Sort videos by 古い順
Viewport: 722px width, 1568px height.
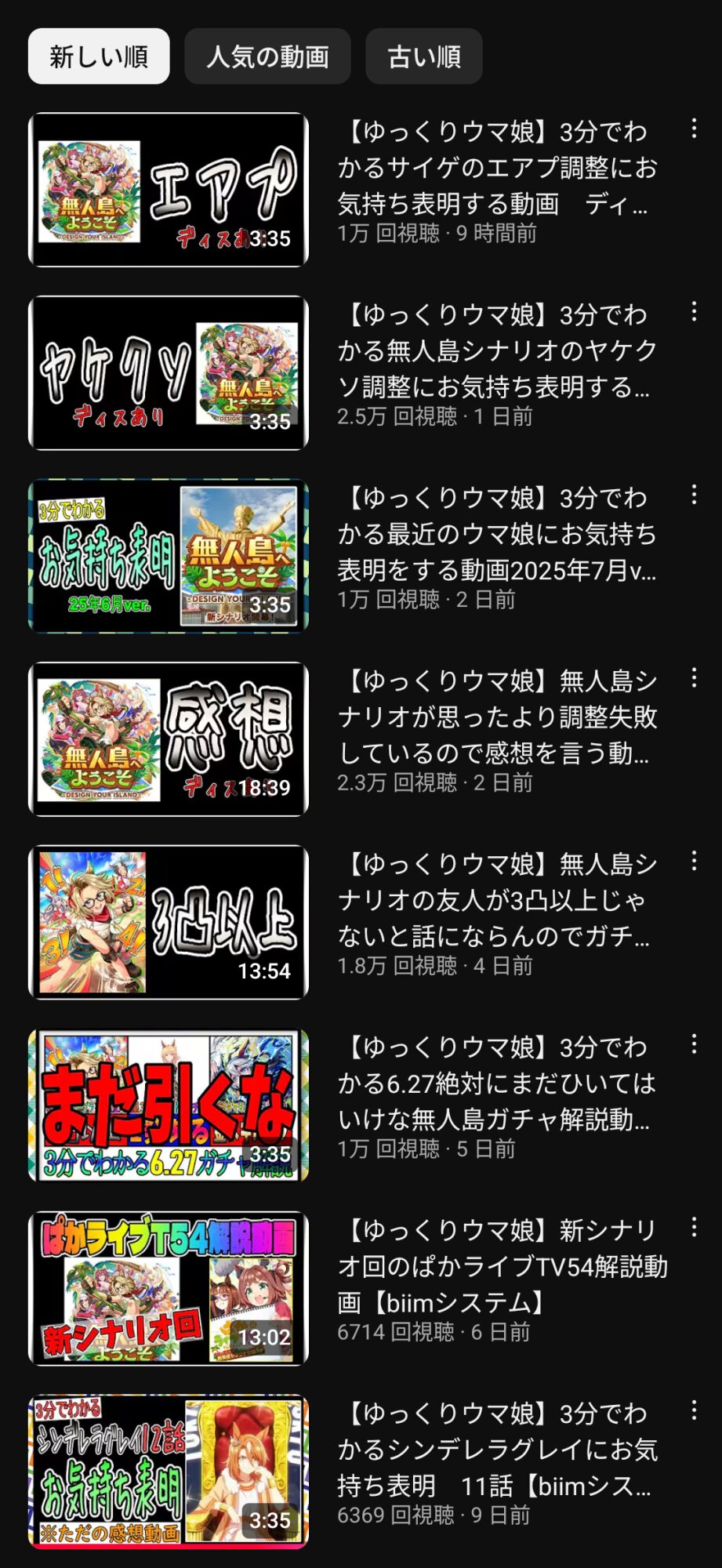(424, 56)
